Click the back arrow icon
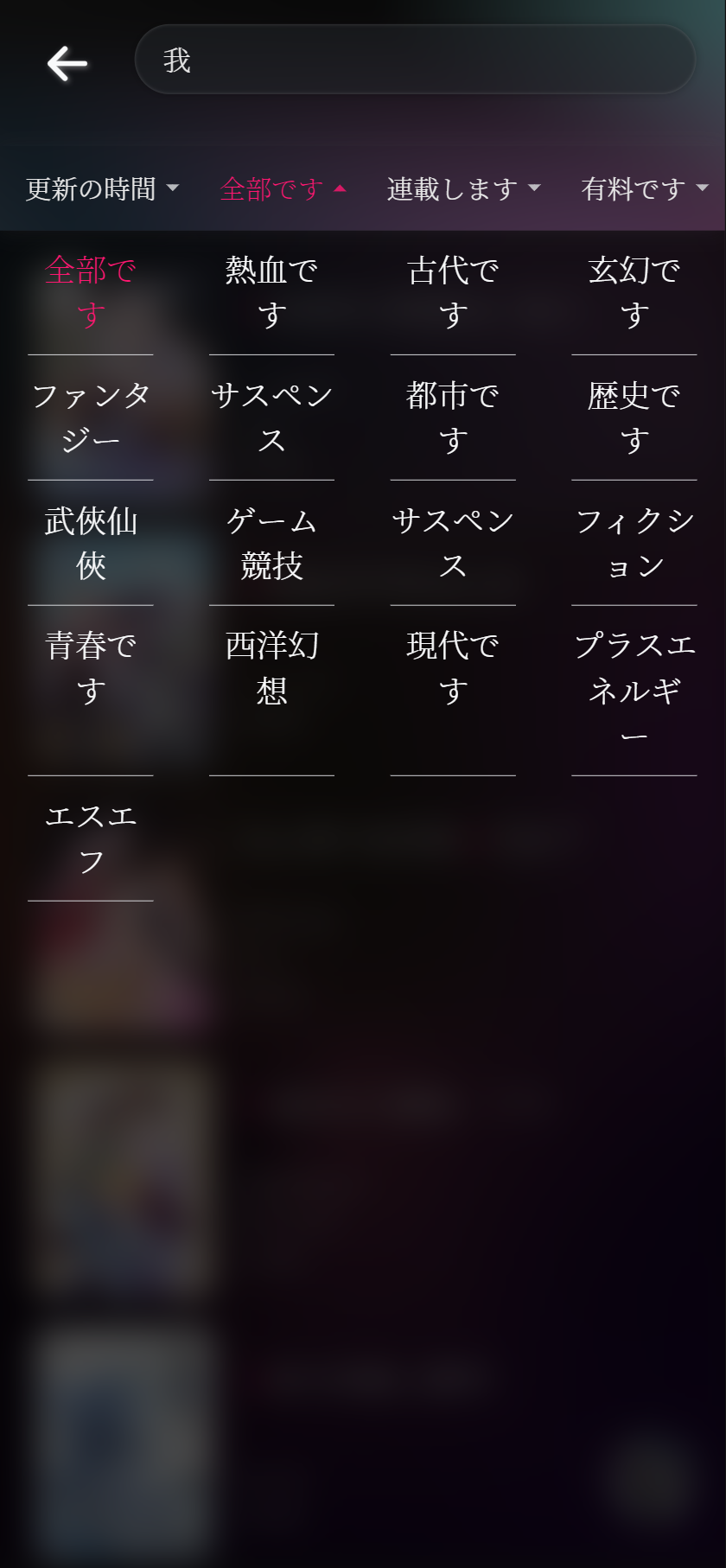Viewport: 726px width, 1568px height. click(x=67, y=62)
